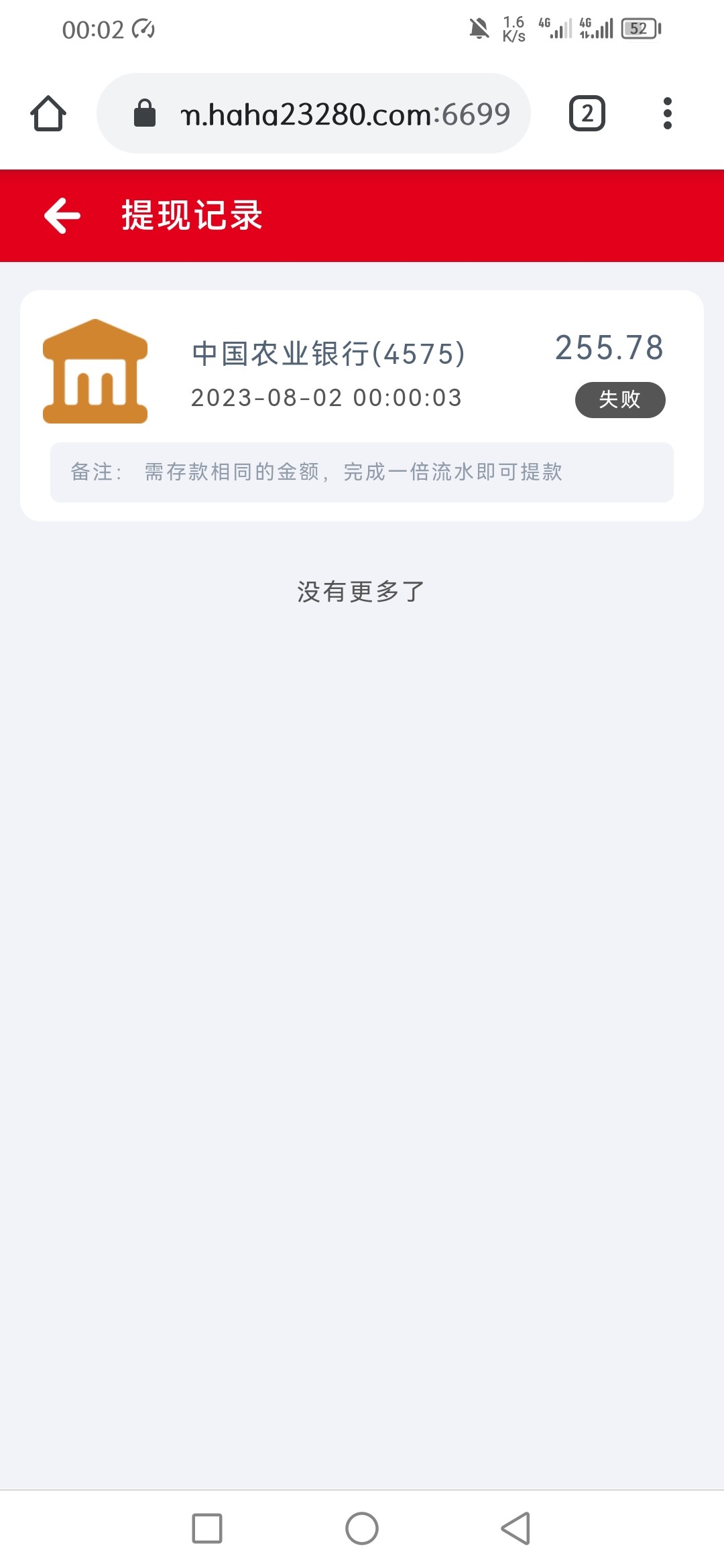Select the withdrawal amount 255.78
Viewport: 724px width, 1568px height.
[609, 349]
